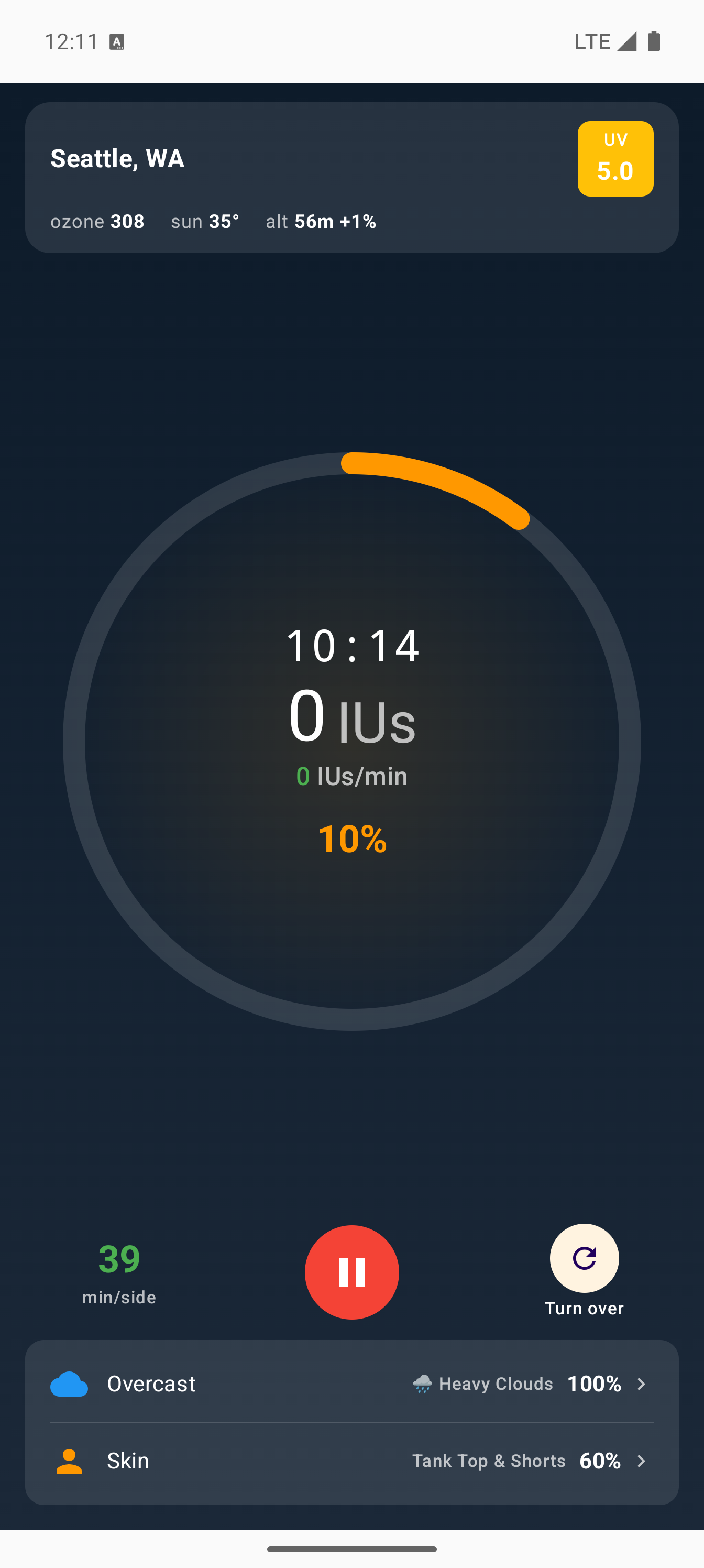
Task: Expand details via the Heavy Clouds chevron
Action: (x=641, y=1383)
